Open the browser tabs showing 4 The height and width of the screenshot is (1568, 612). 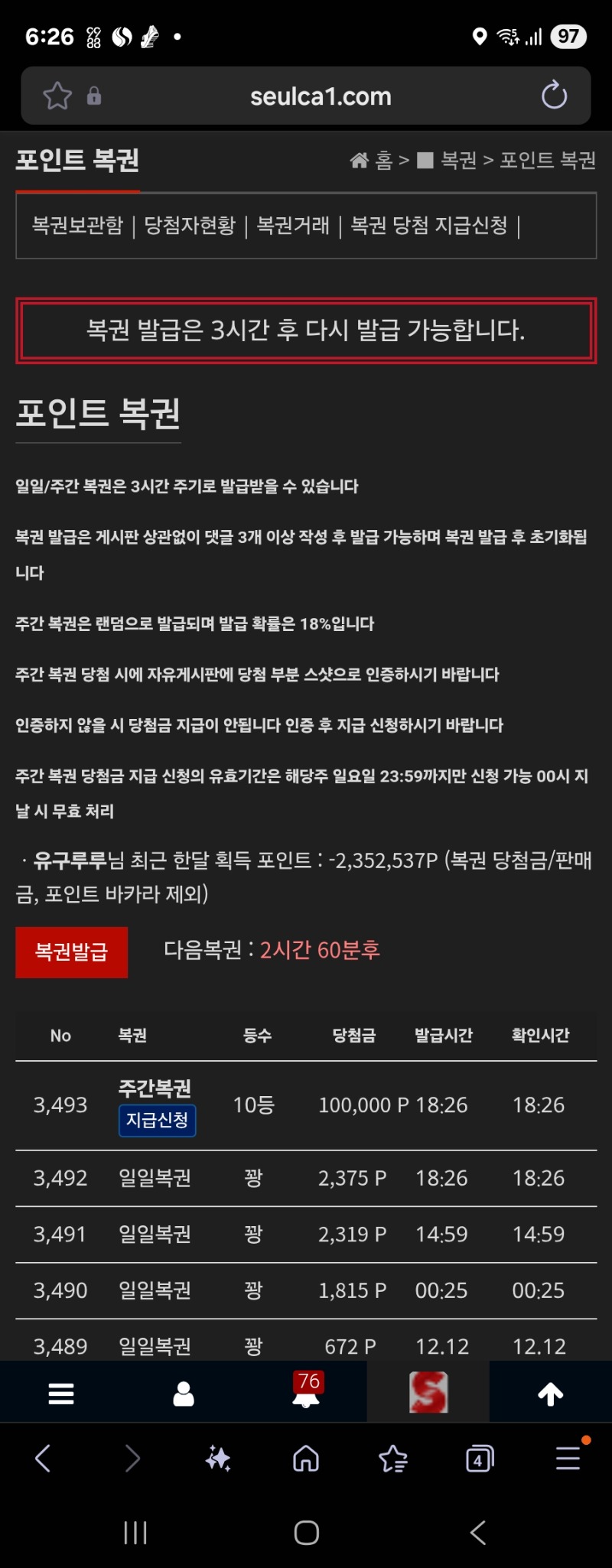pos(480,1459)
